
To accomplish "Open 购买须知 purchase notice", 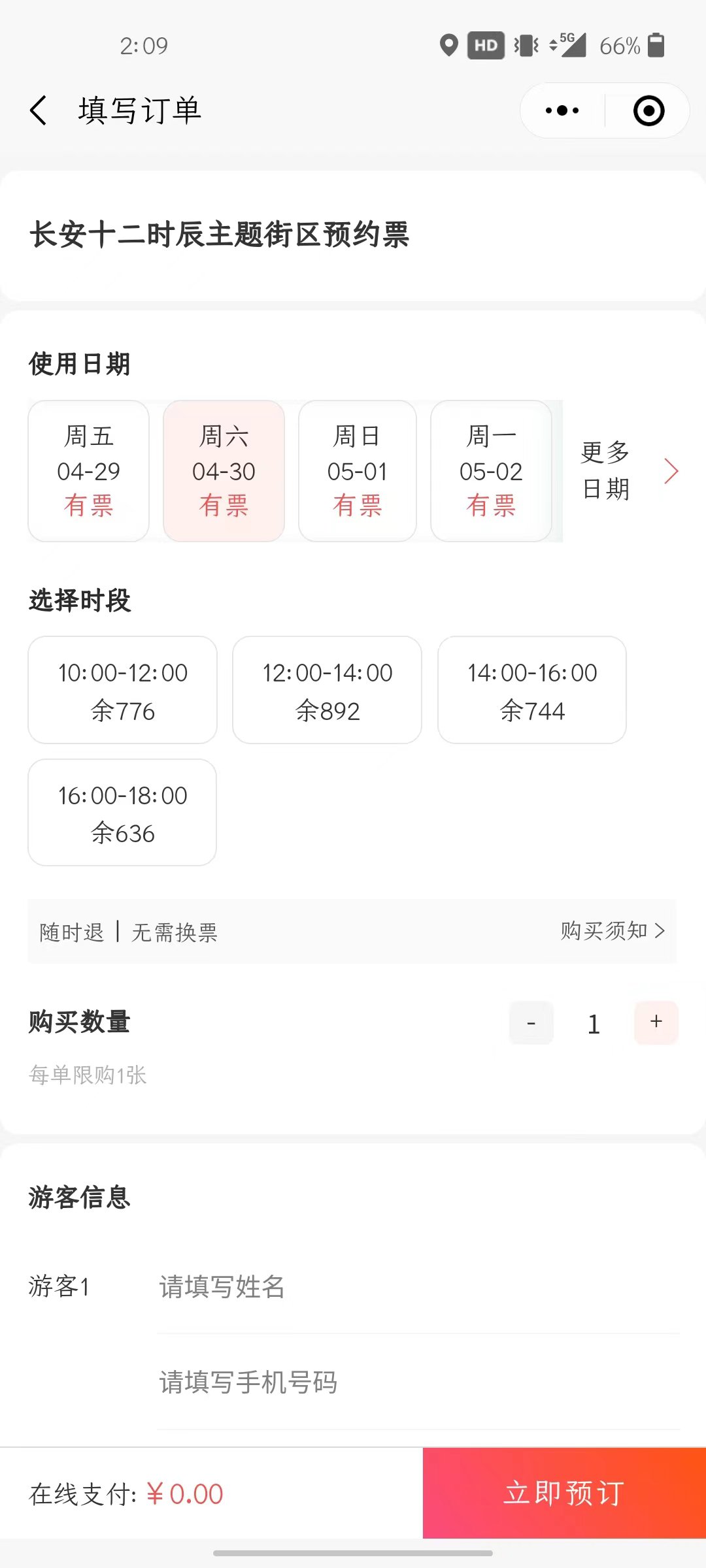I will [x=612, y=931].
